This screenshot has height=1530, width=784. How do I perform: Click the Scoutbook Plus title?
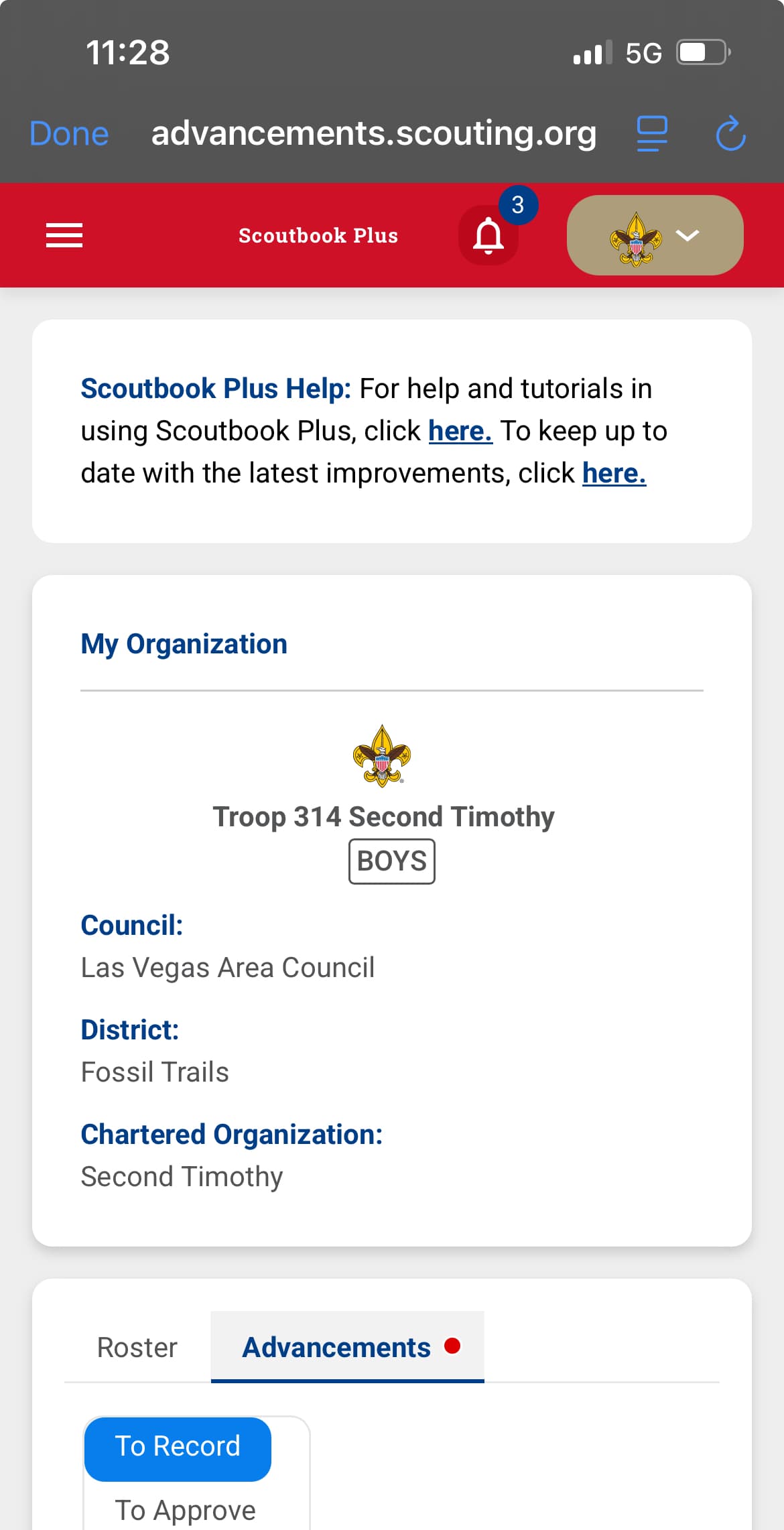pyautogui.click(x=318, y=235)
